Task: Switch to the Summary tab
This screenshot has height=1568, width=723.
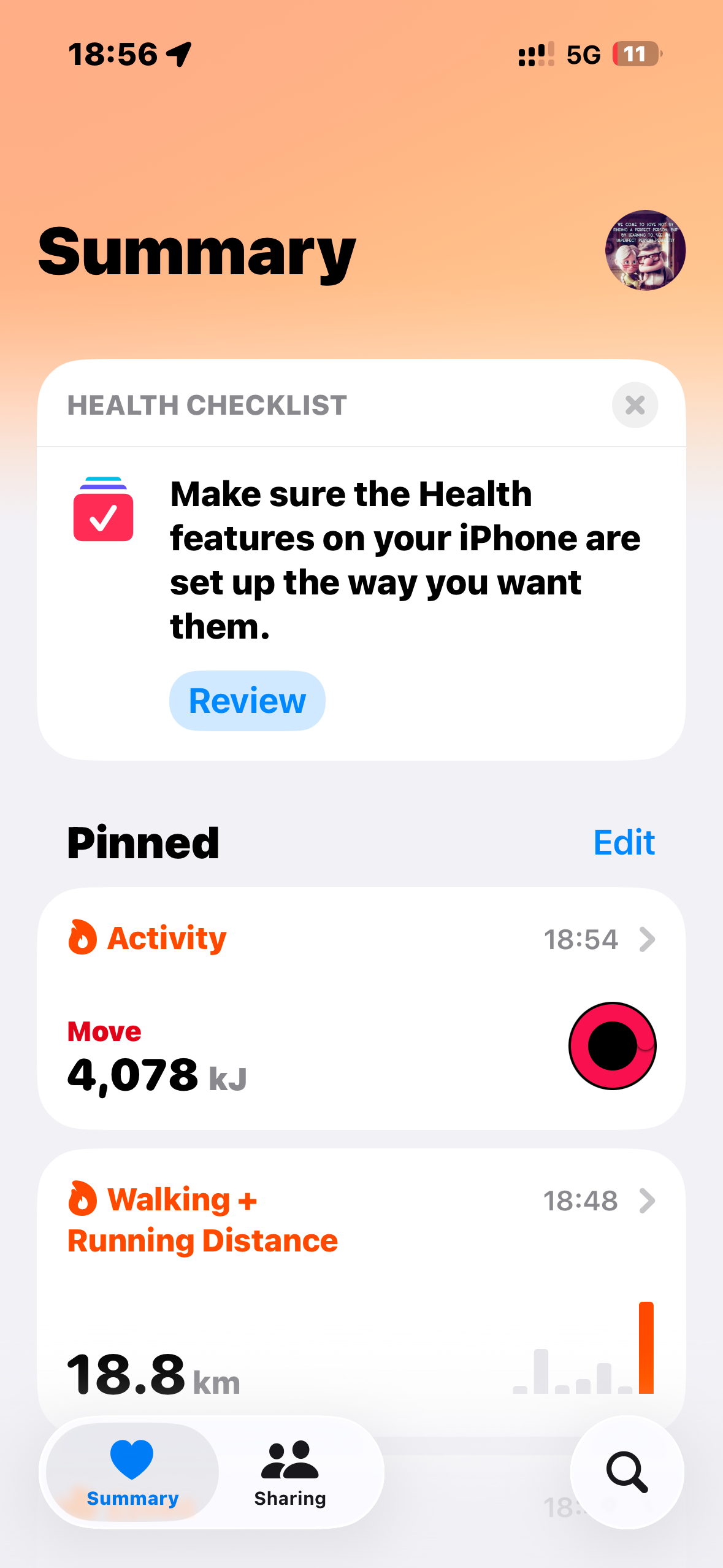Action: tap(132, 1472)
